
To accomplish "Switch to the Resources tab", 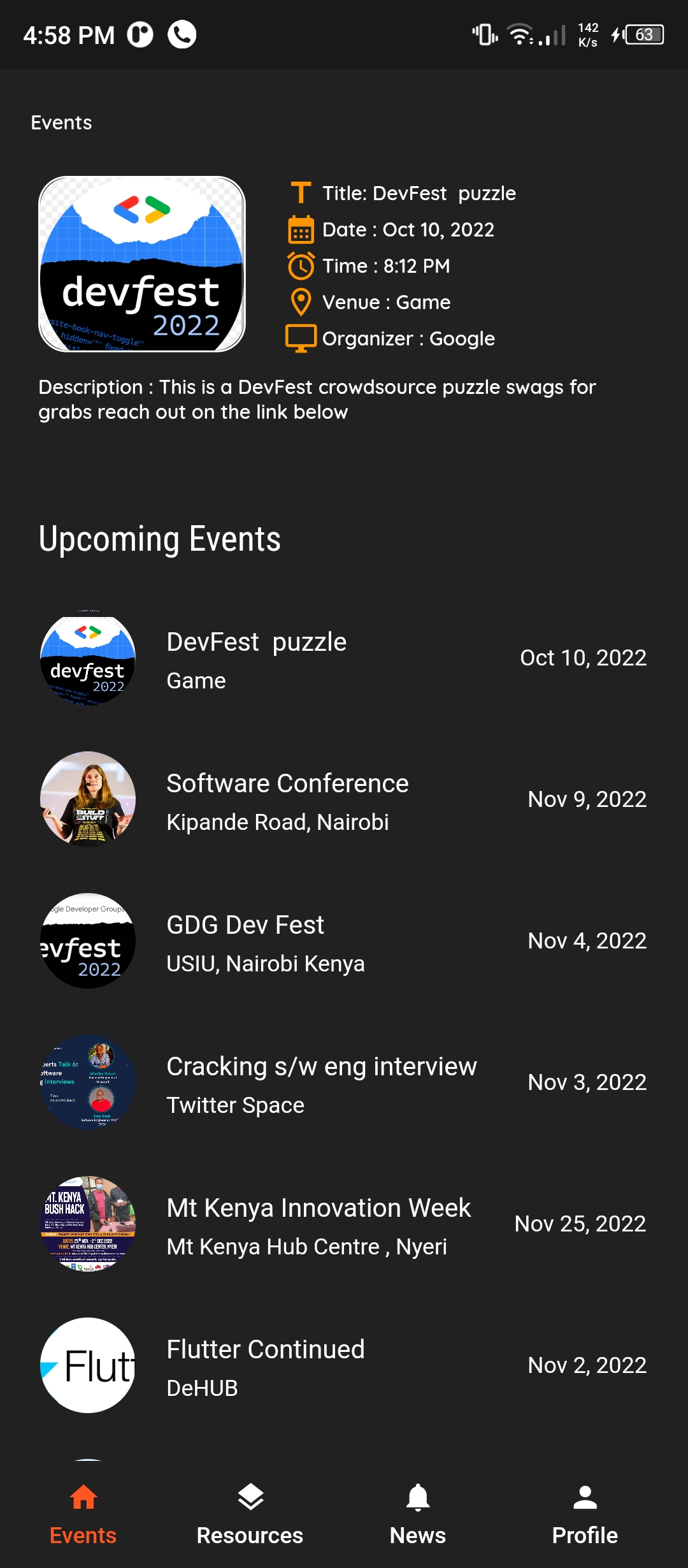I will point(250,1517).
